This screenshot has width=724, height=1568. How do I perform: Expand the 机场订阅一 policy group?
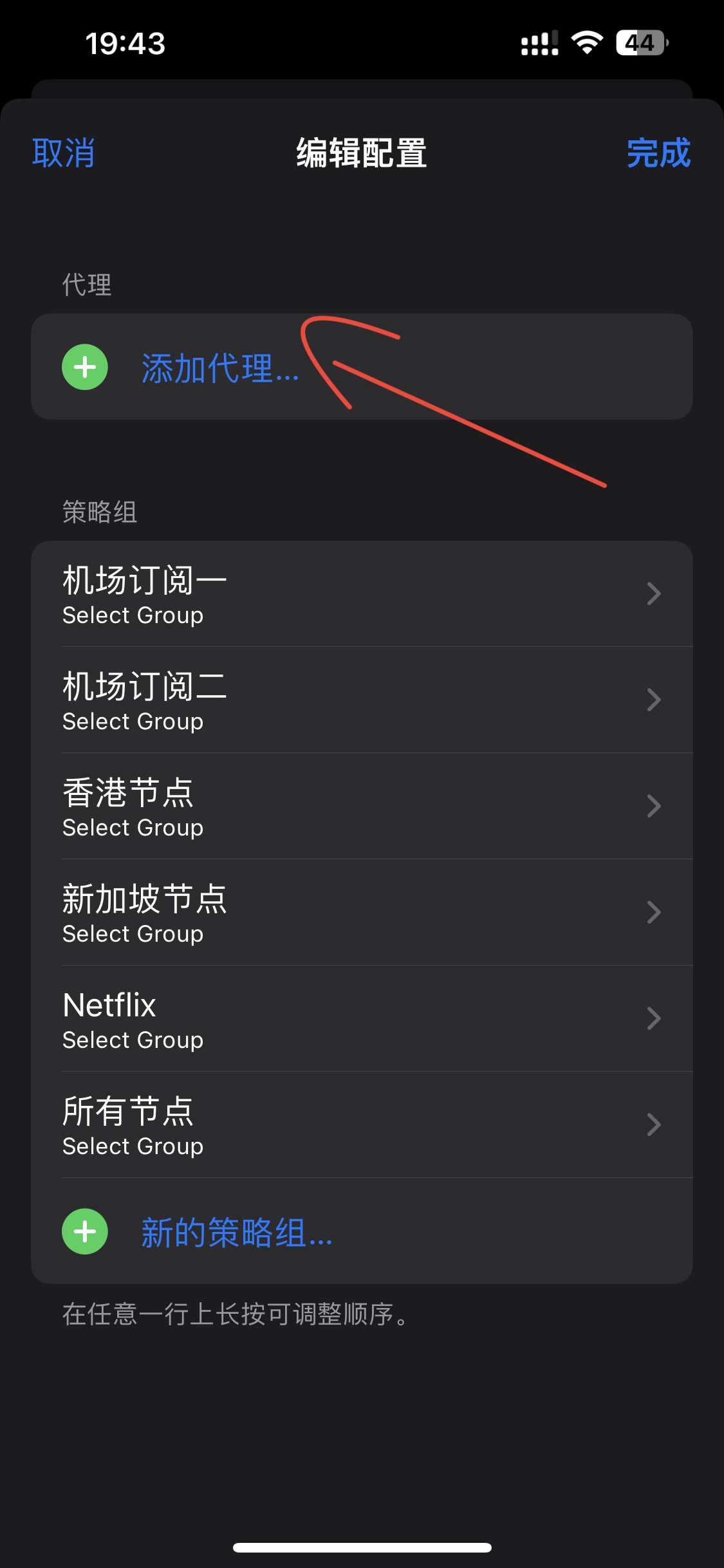pos(653,594)
